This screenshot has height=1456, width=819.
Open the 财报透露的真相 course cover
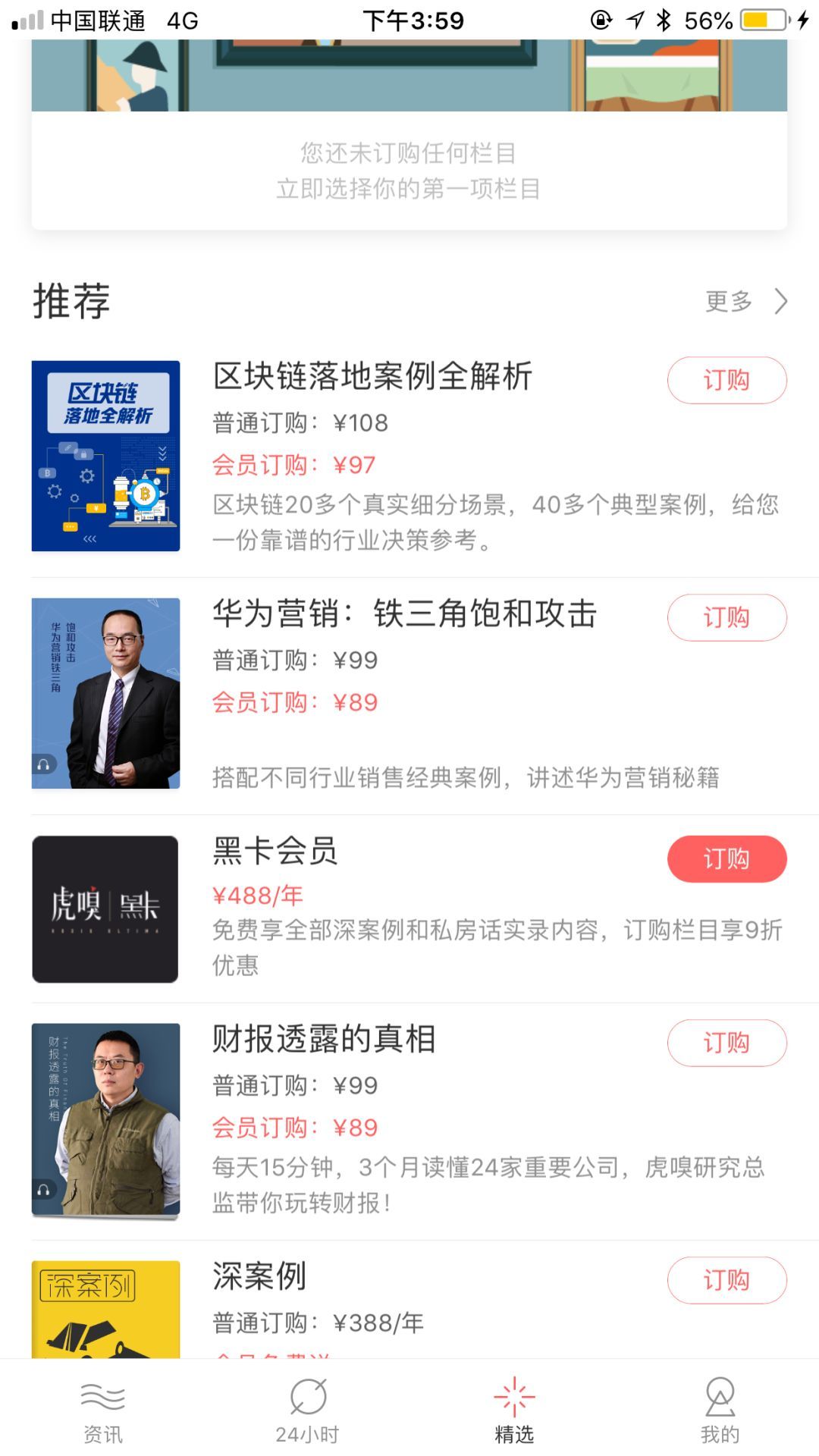coord(105,1120)
